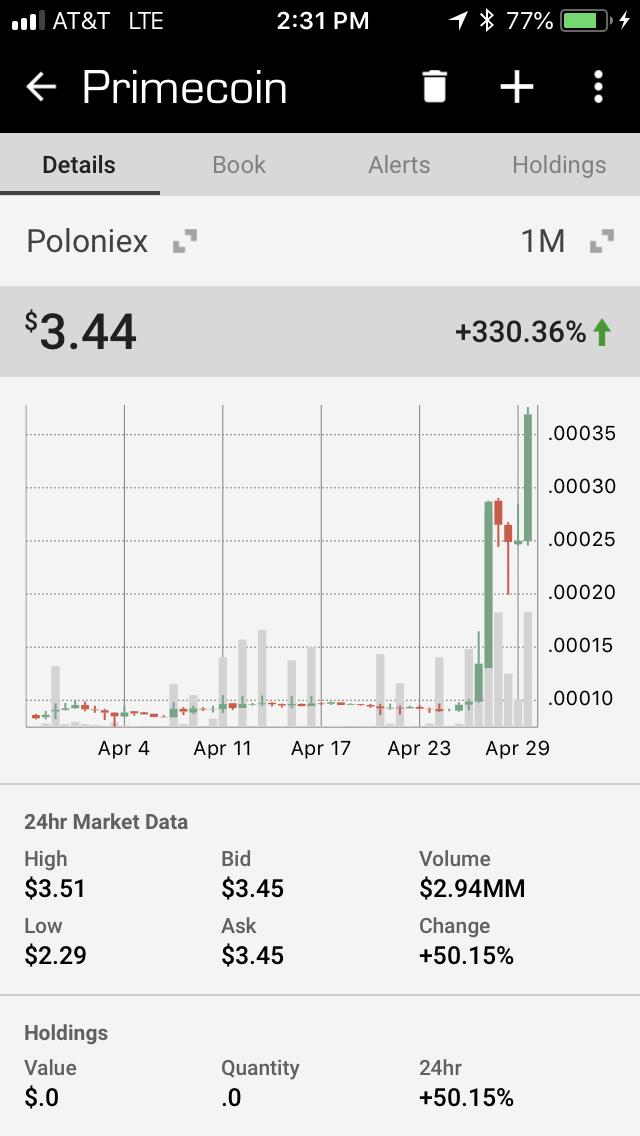View the Holdings tab
The width and height of the screenshot is (640, 1136).
pyautogui.click(x=559, y=165)
